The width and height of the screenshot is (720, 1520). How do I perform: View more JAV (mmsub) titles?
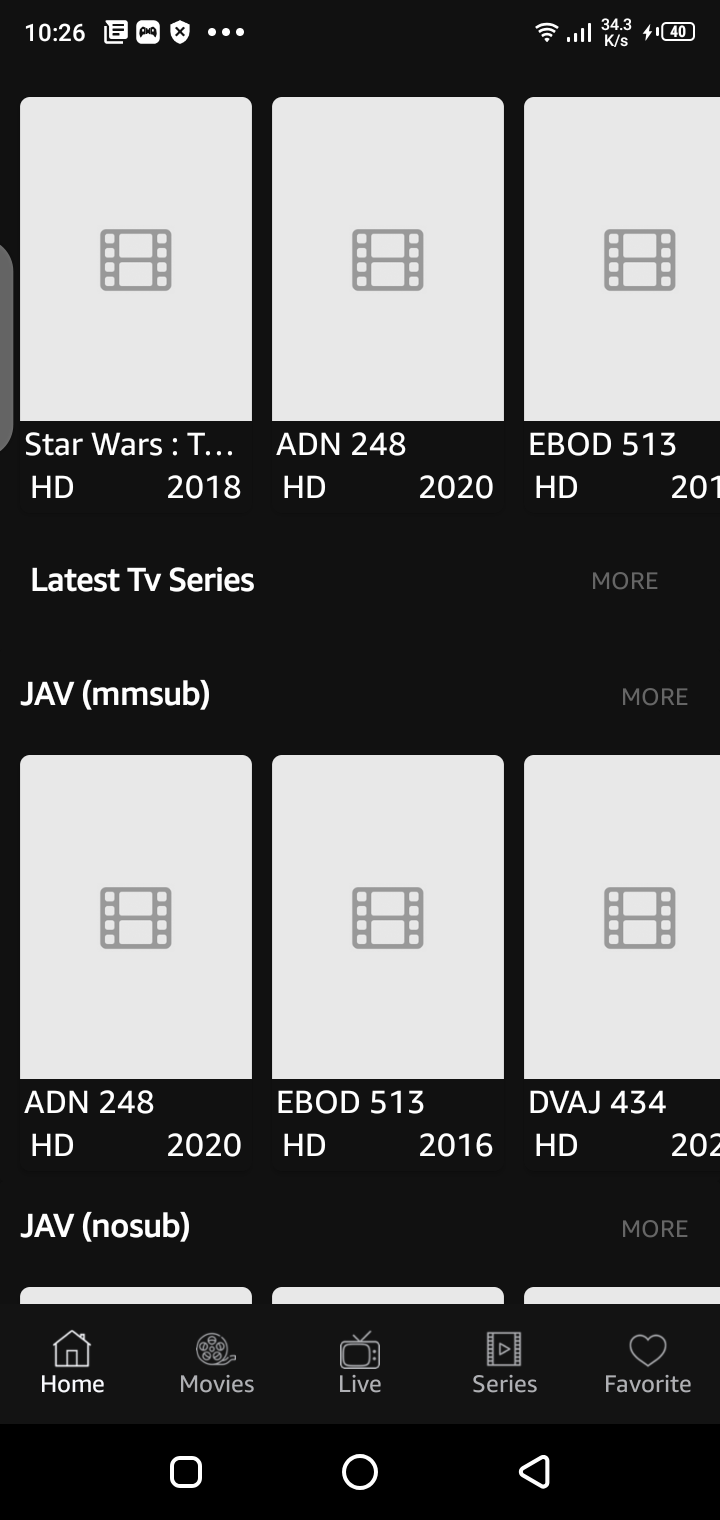click(x=654, y=697)
